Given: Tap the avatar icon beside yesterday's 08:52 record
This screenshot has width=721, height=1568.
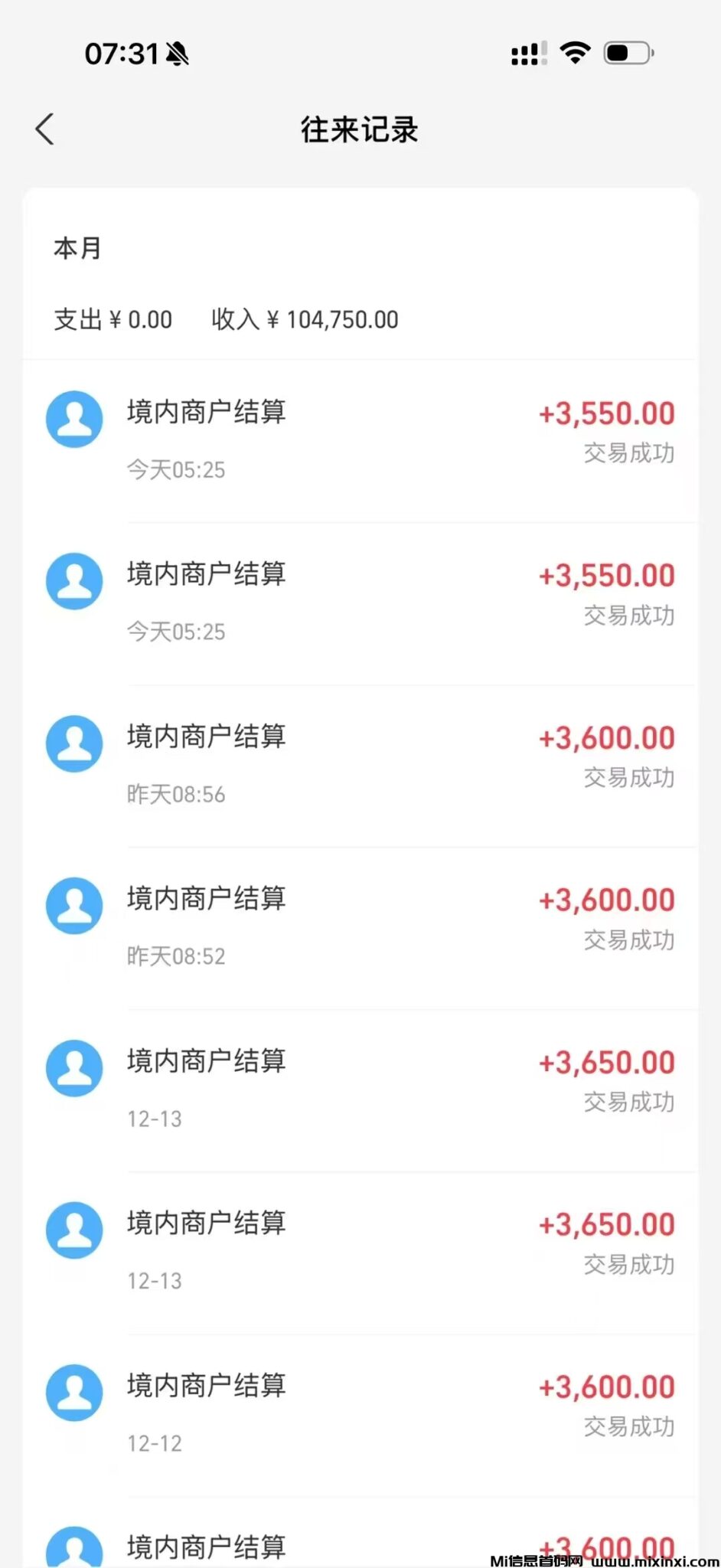Looking at the screenshot, I should pos(73,906).
